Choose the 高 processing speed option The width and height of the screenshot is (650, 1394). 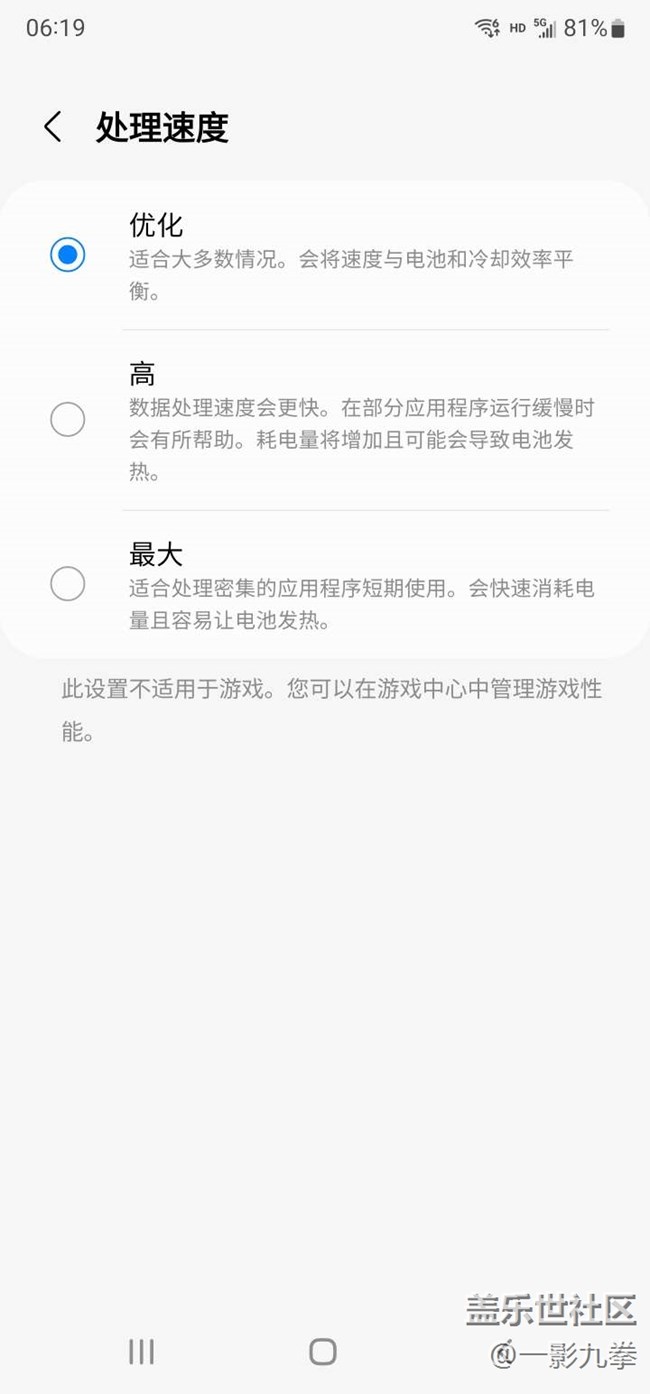[68, 420]
